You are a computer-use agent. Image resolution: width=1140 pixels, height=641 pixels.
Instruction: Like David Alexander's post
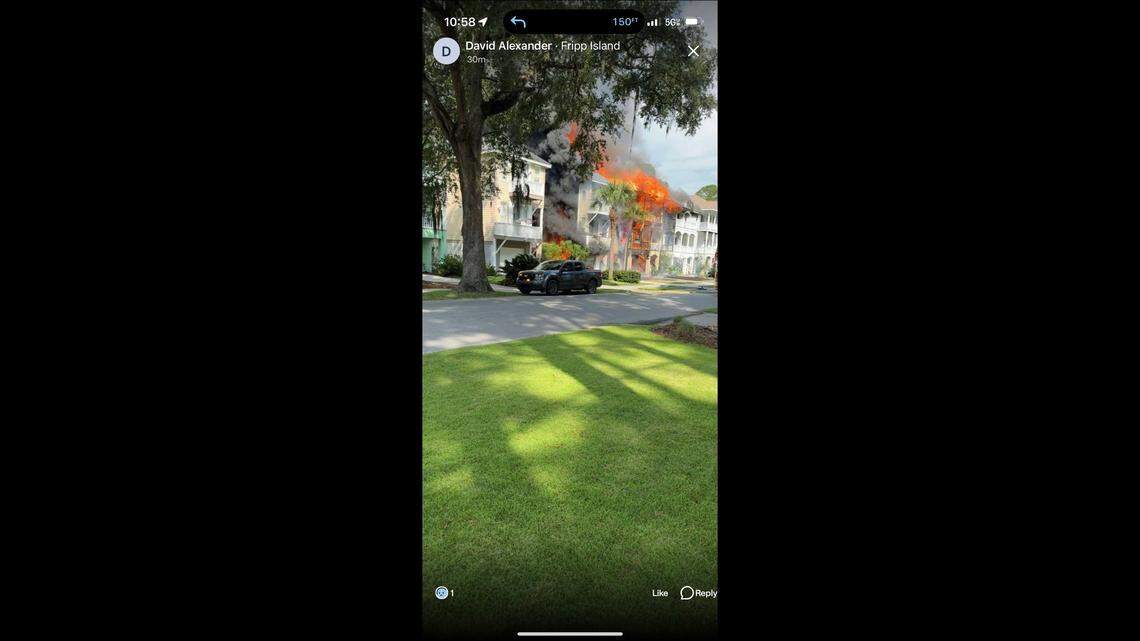[x=660, y=593]
